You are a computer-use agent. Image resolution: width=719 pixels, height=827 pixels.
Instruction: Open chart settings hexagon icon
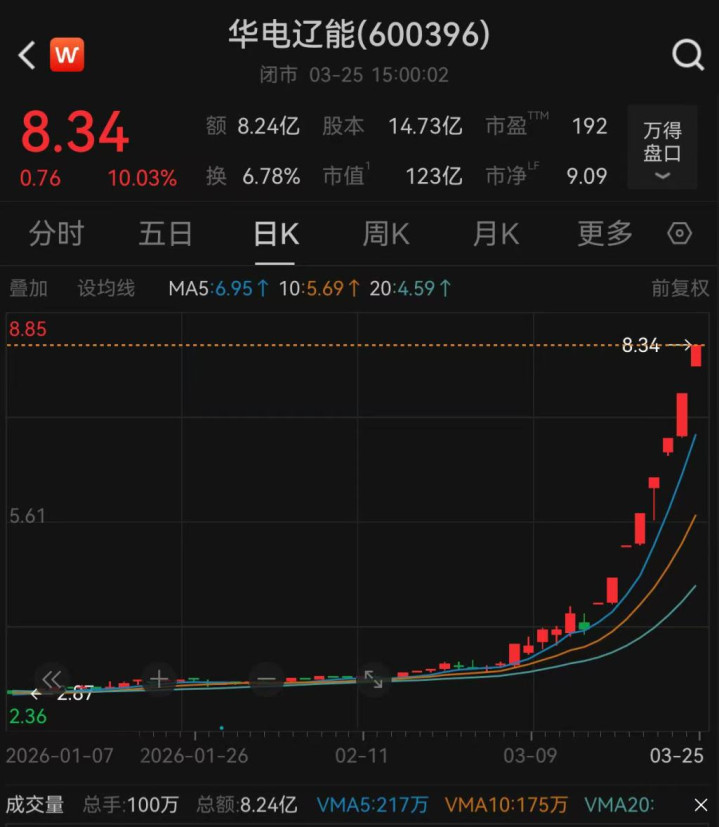(x=680, y=234)
